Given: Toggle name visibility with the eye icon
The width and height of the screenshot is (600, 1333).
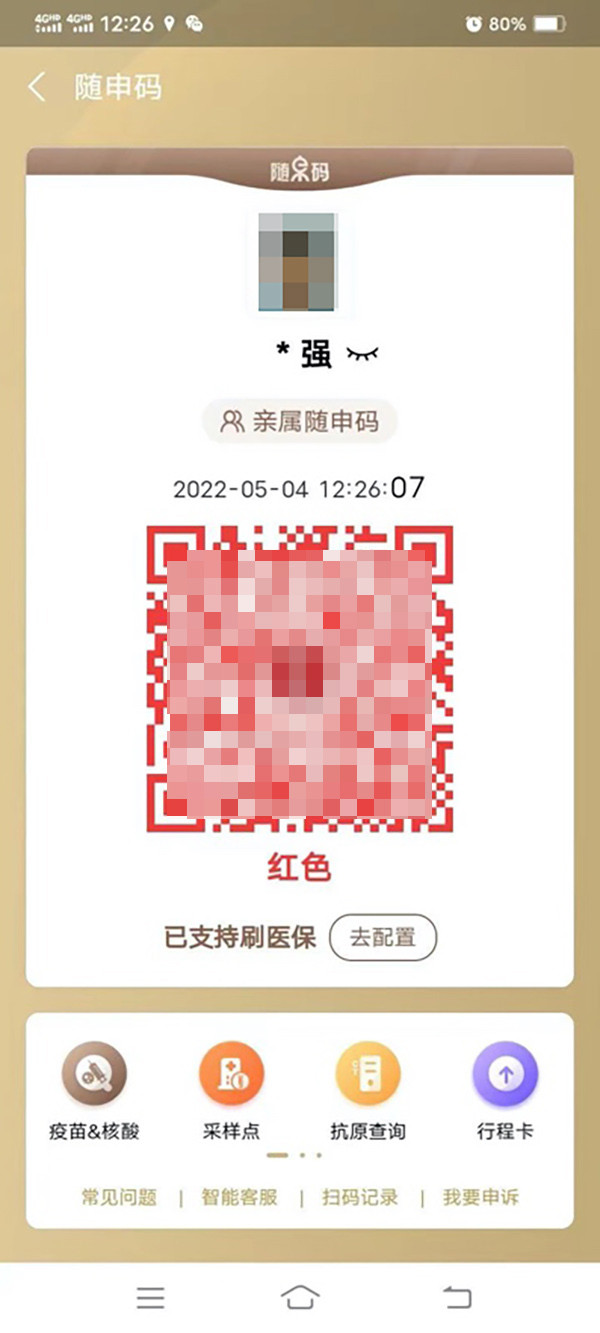Looking at the screenshot, I should pos(363,353).
